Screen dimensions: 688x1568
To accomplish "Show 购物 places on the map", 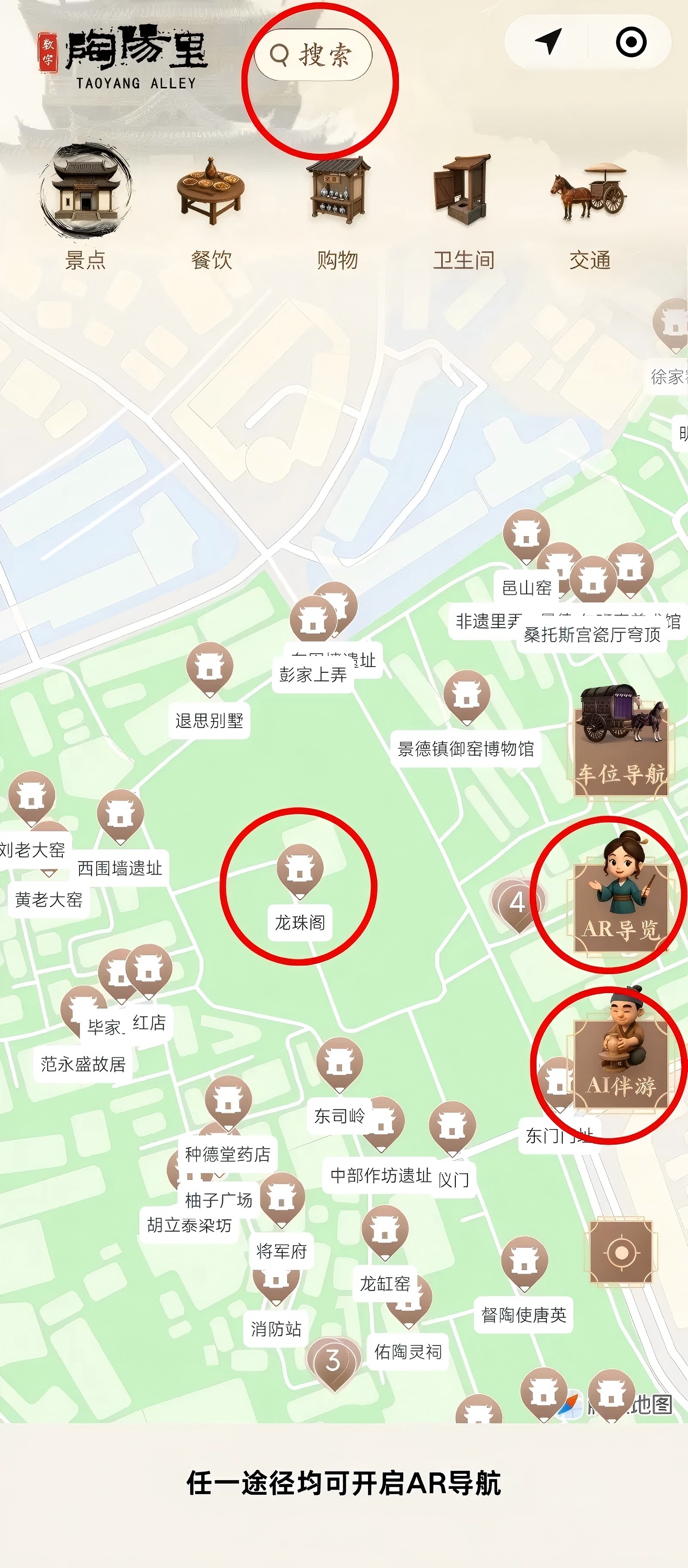I will [338, 207].
